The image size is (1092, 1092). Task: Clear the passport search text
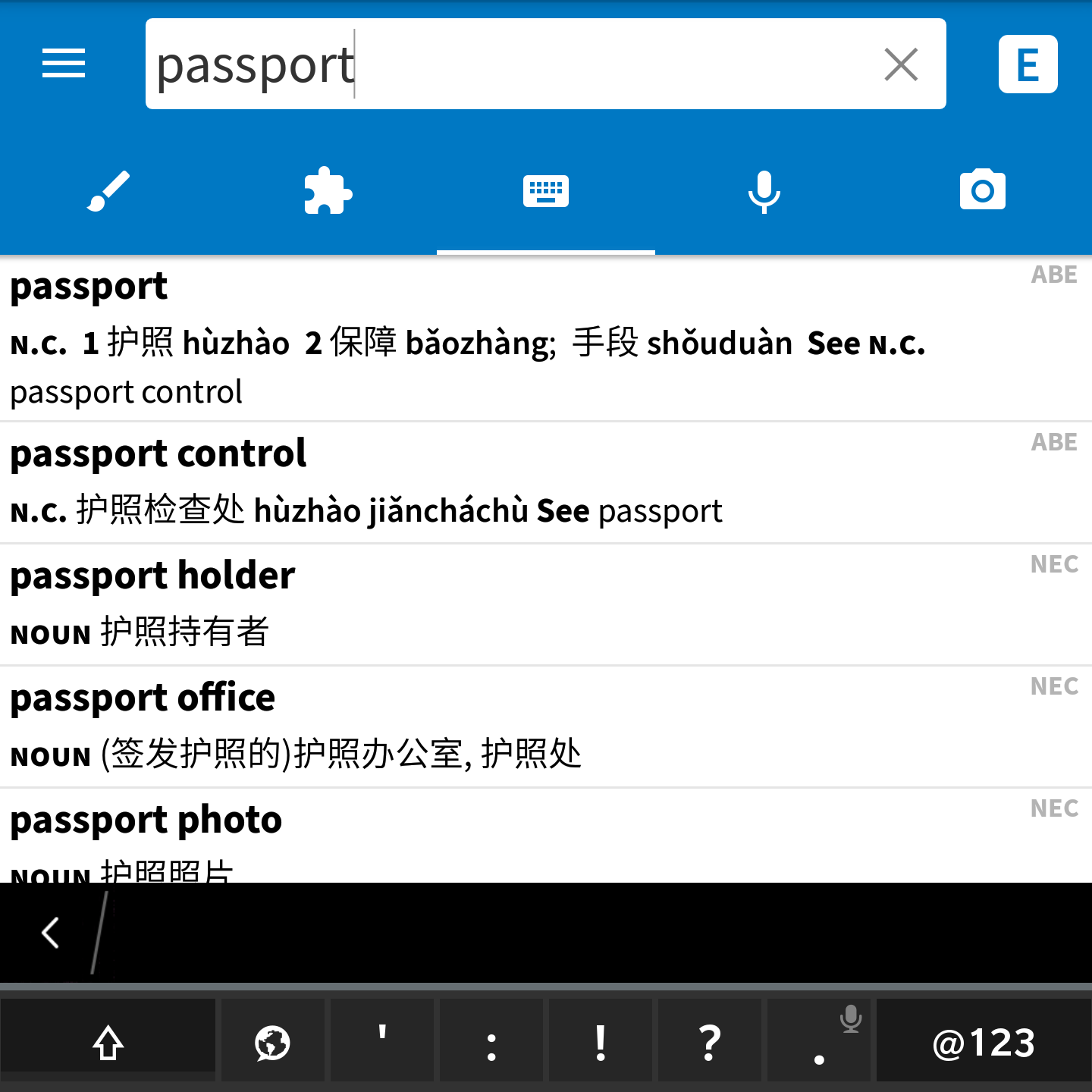pos(901,64)
